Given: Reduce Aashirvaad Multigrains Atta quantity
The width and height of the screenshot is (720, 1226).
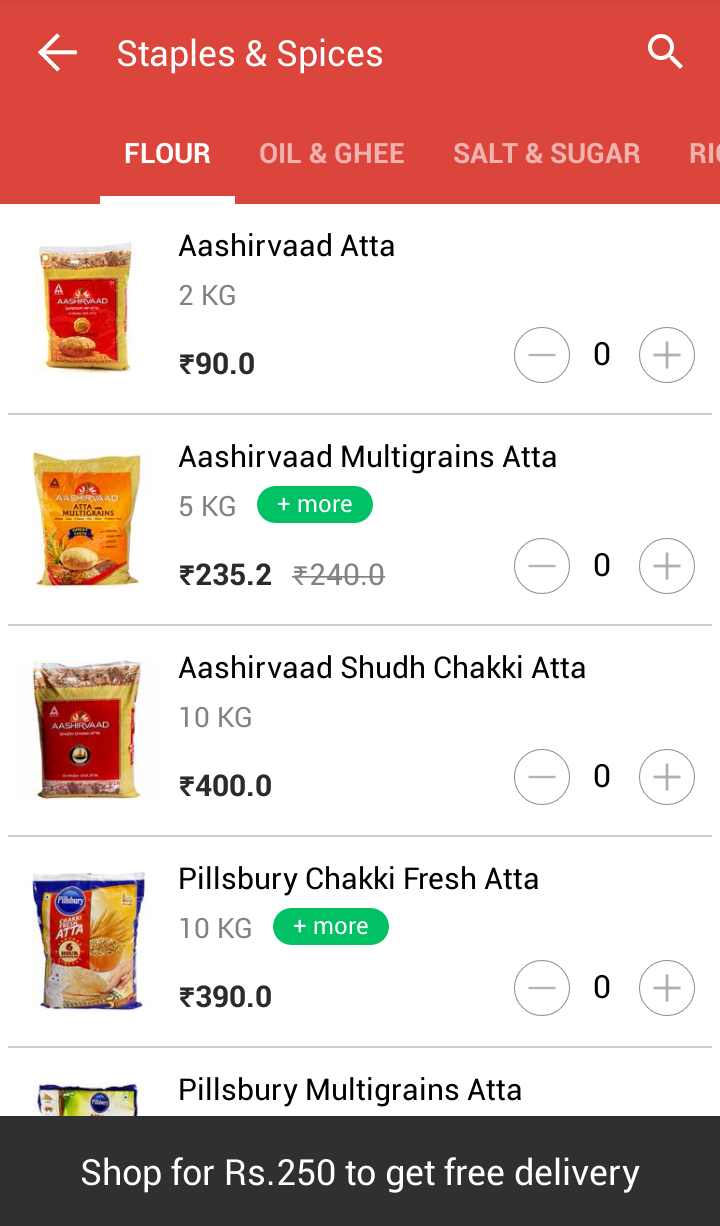Looking at the screenshot, I should (x=542, y=566).
